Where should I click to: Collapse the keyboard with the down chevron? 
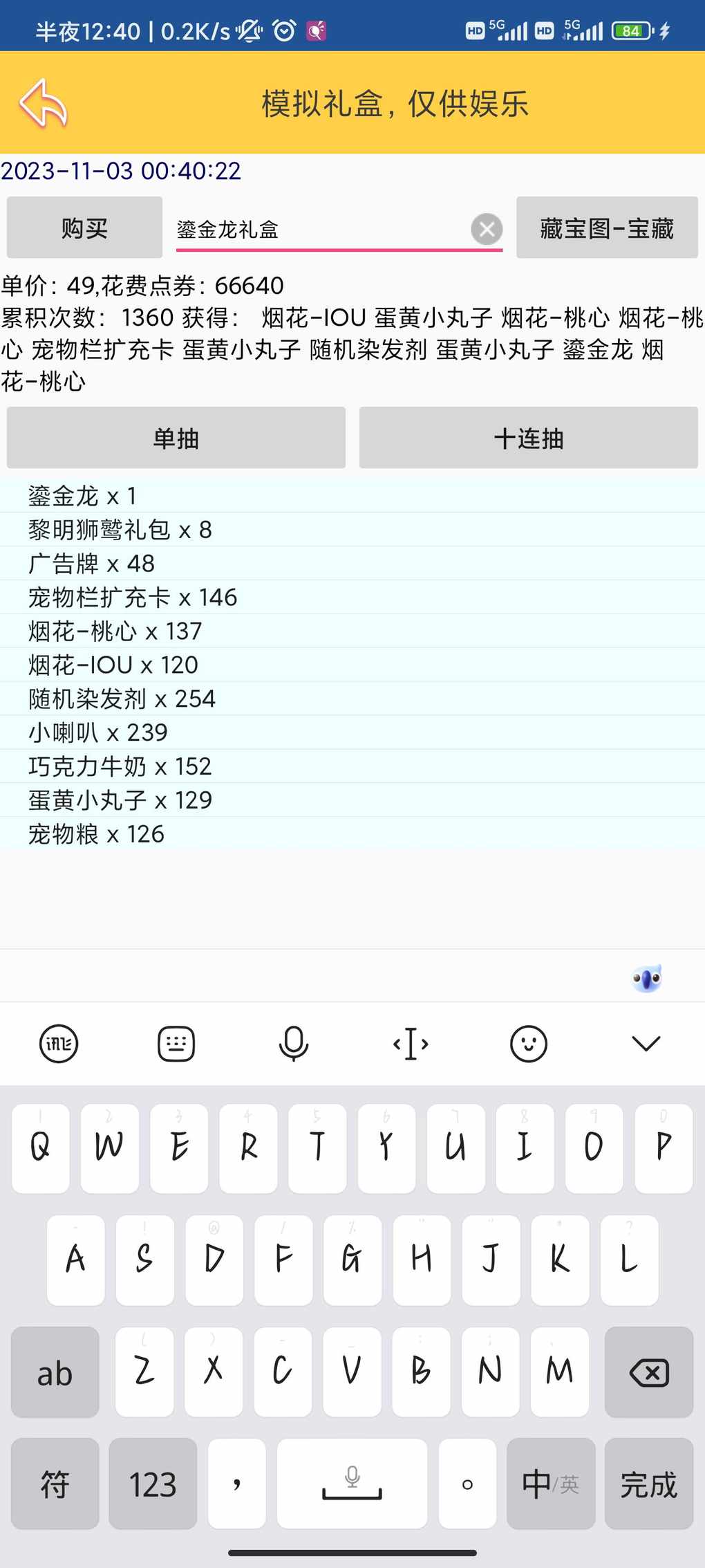(x=646, y=1043)
